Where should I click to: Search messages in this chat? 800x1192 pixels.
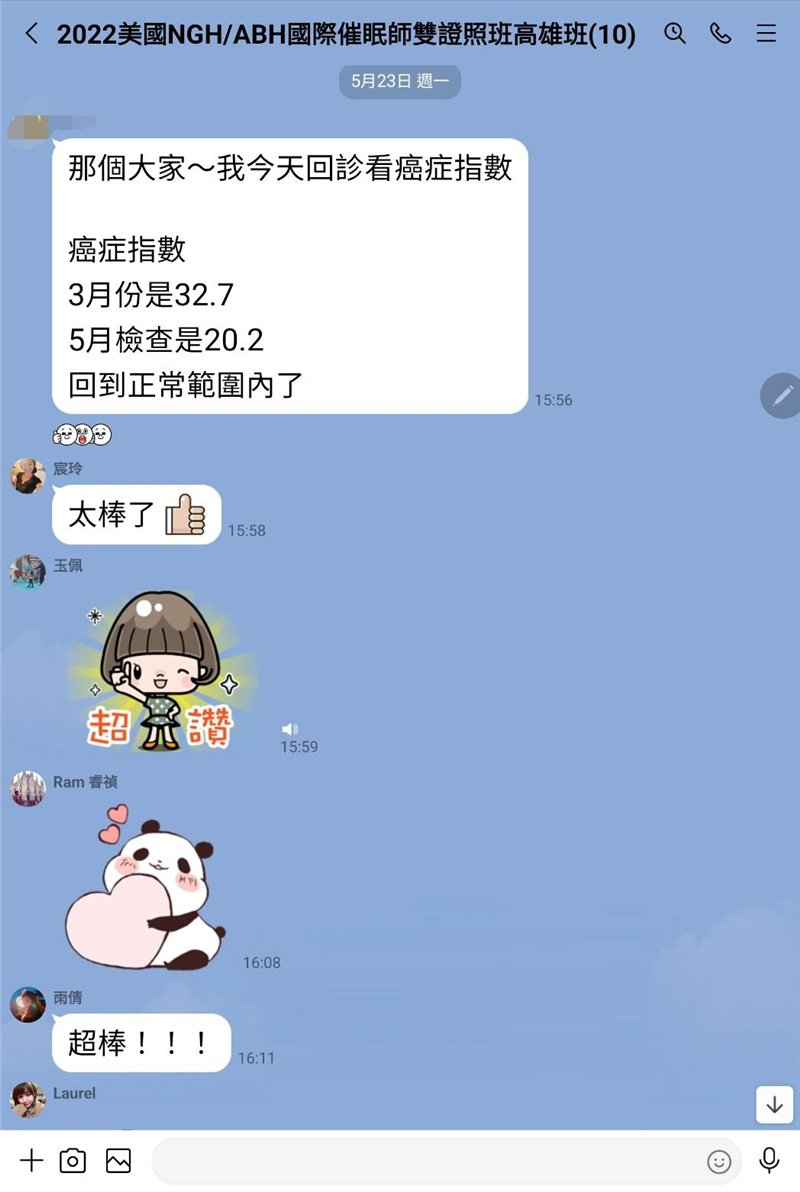point(675,34)
